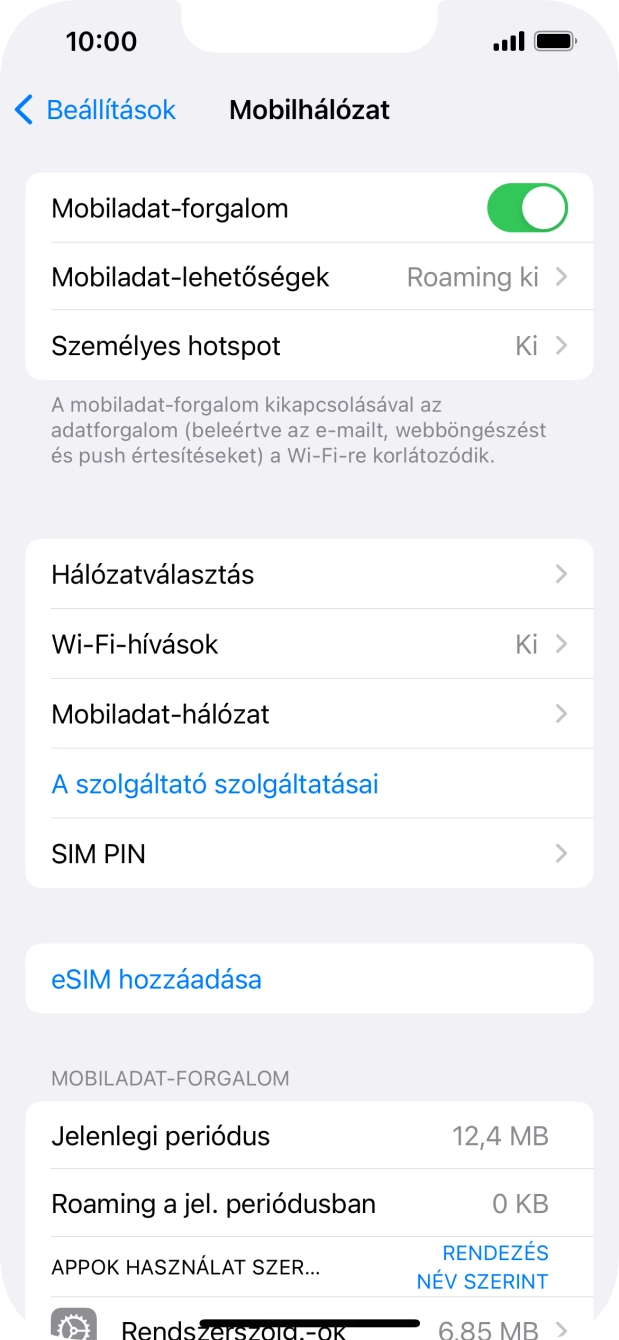Image resolution: width=619 pixels, height=1340 pixels.
Task: Open Rendszerszolg.-ok data usage
Action: [309, 1326]
